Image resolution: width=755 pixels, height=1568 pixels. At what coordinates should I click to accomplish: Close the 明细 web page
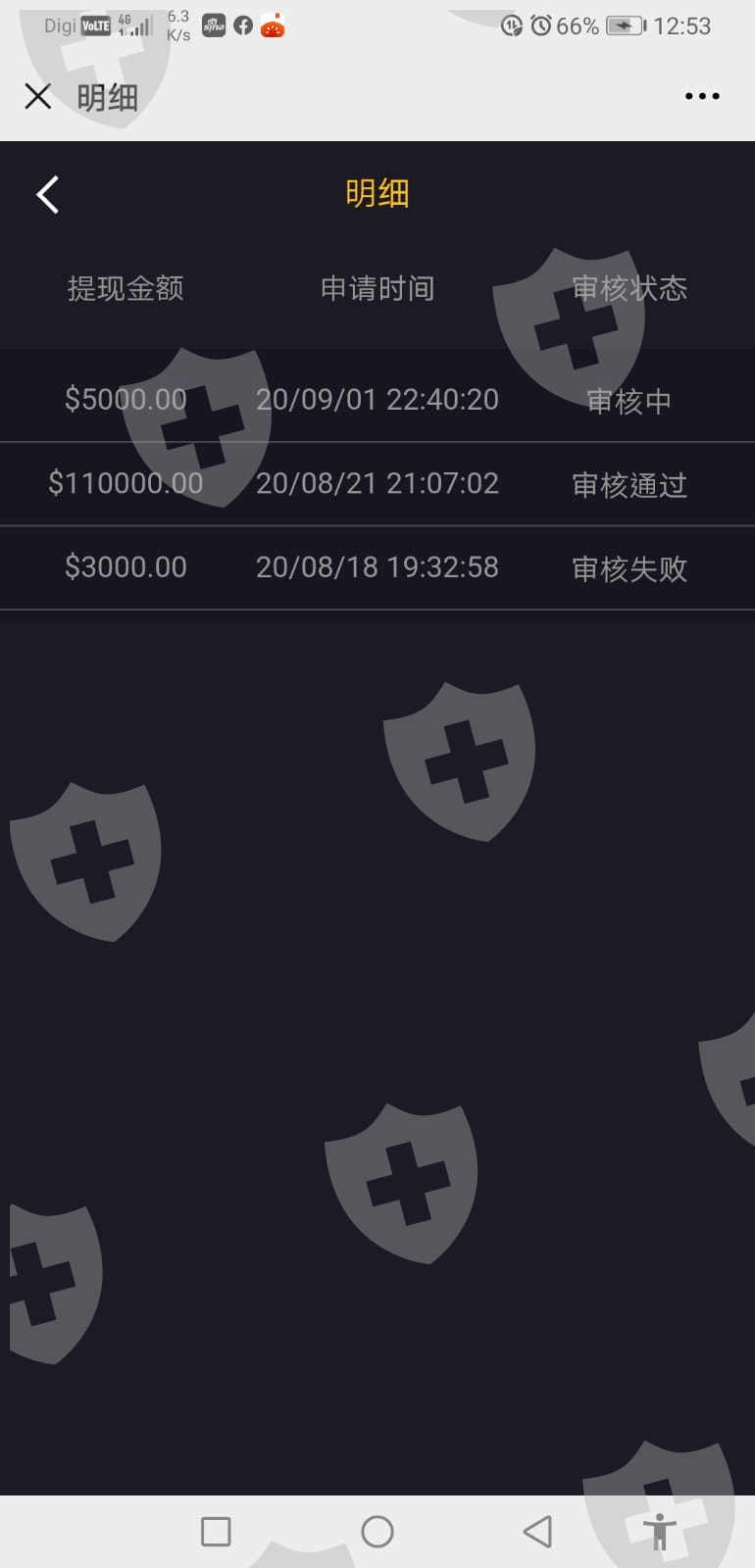click(37, 96)
